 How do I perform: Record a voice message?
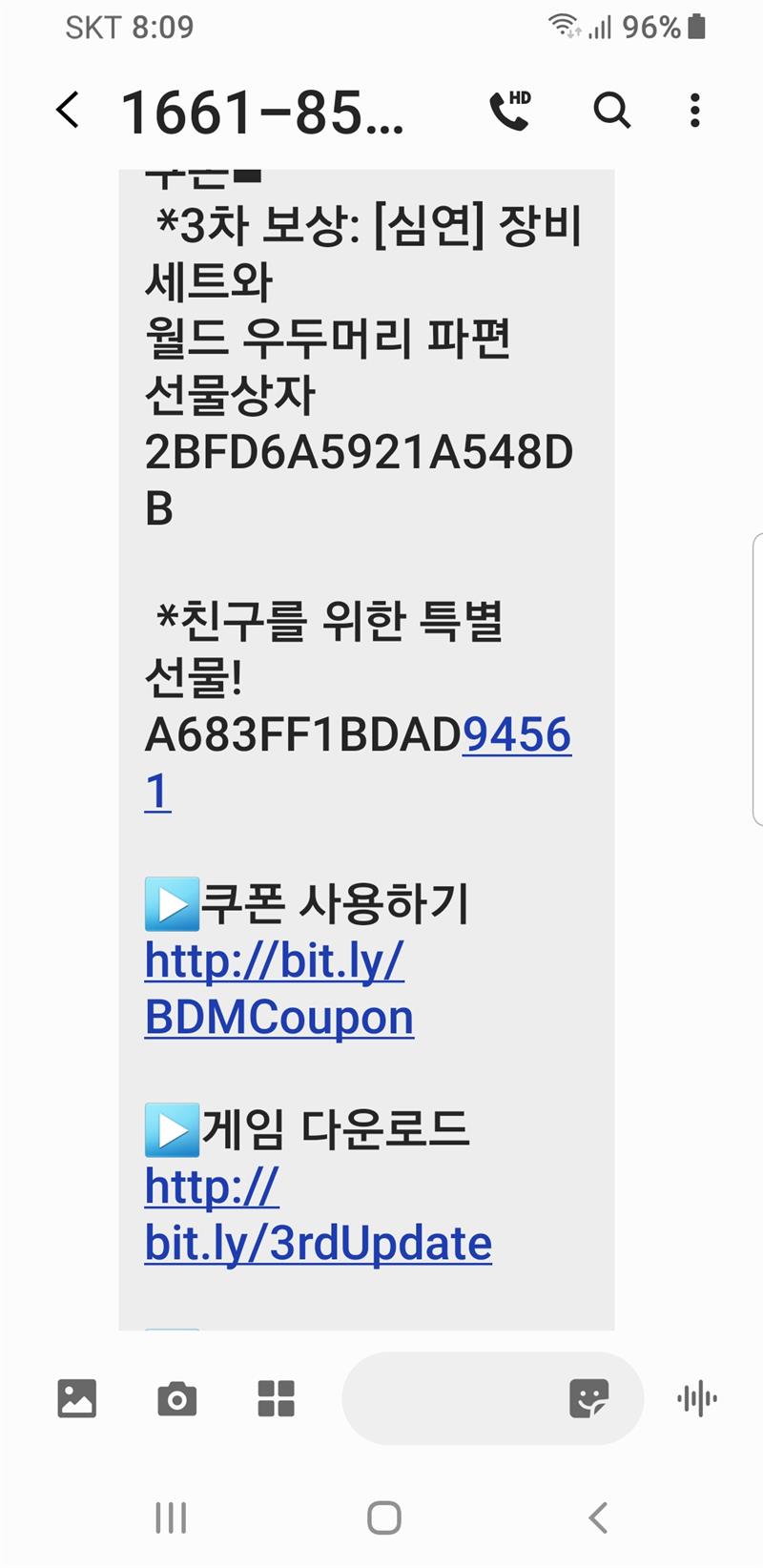(697, 1399)
